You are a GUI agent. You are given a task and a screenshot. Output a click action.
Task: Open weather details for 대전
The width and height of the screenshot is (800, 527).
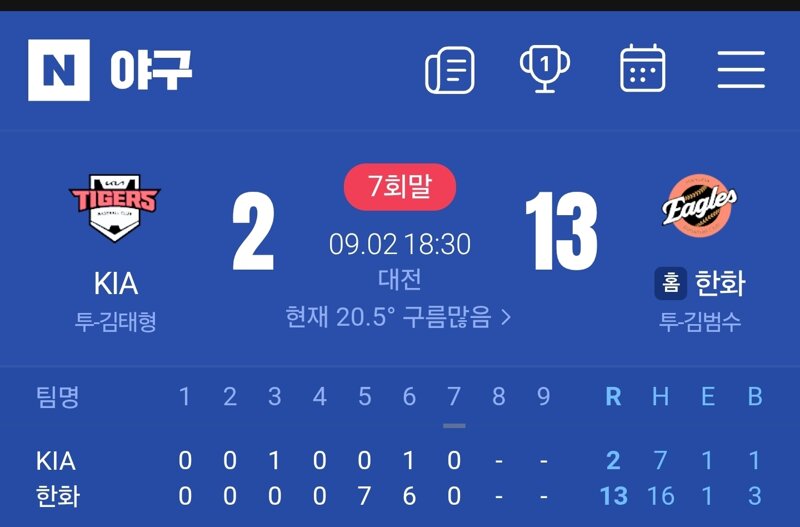click(x=399, y=318)
